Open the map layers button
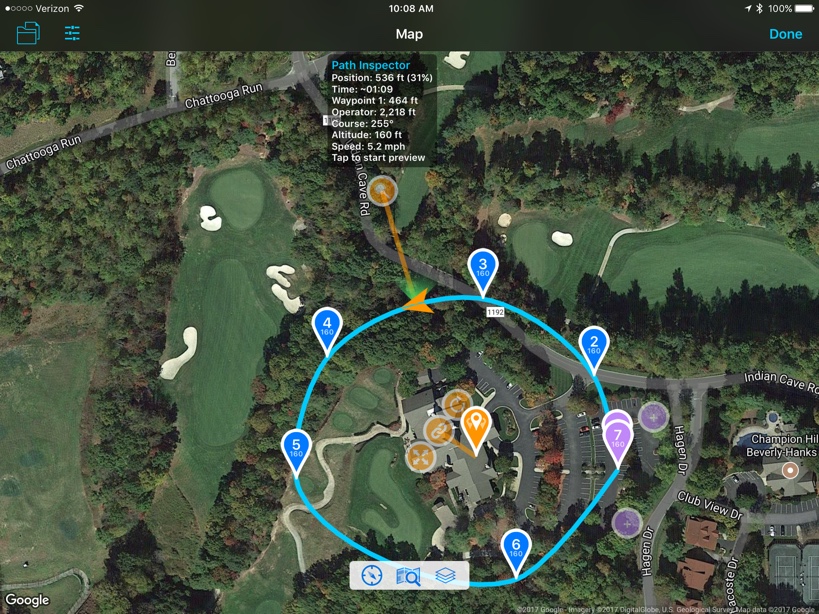The height and width of the screenshot is (614, 819). (446, 575)
